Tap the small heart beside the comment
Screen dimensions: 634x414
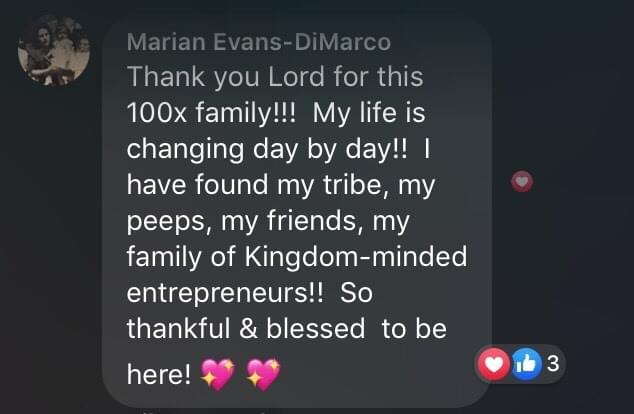tap(521, 181)
